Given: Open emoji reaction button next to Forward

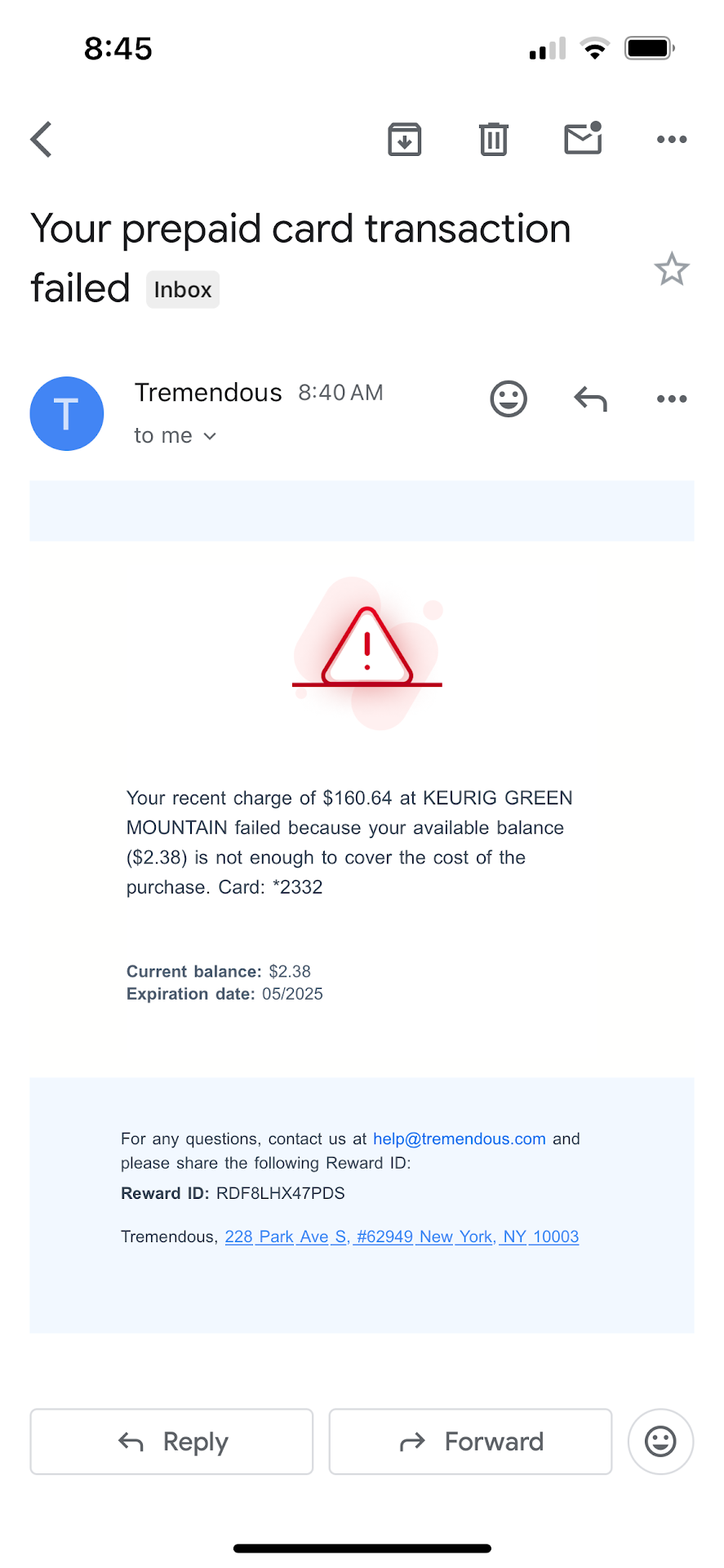Looking at the screenshot, I should coord(660,1441).
